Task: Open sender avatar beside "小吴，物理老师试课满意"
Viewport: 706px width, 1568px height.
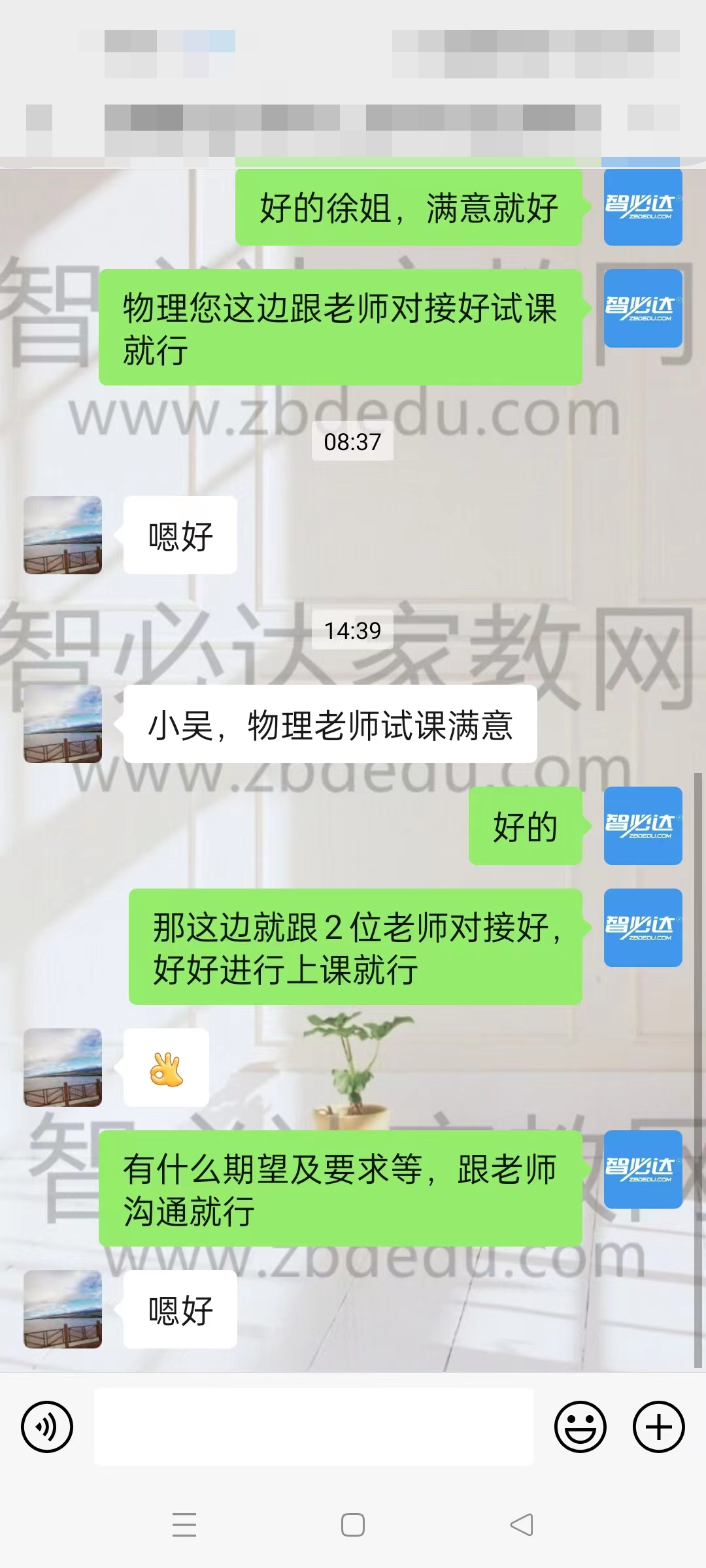Action: (63, 724)
